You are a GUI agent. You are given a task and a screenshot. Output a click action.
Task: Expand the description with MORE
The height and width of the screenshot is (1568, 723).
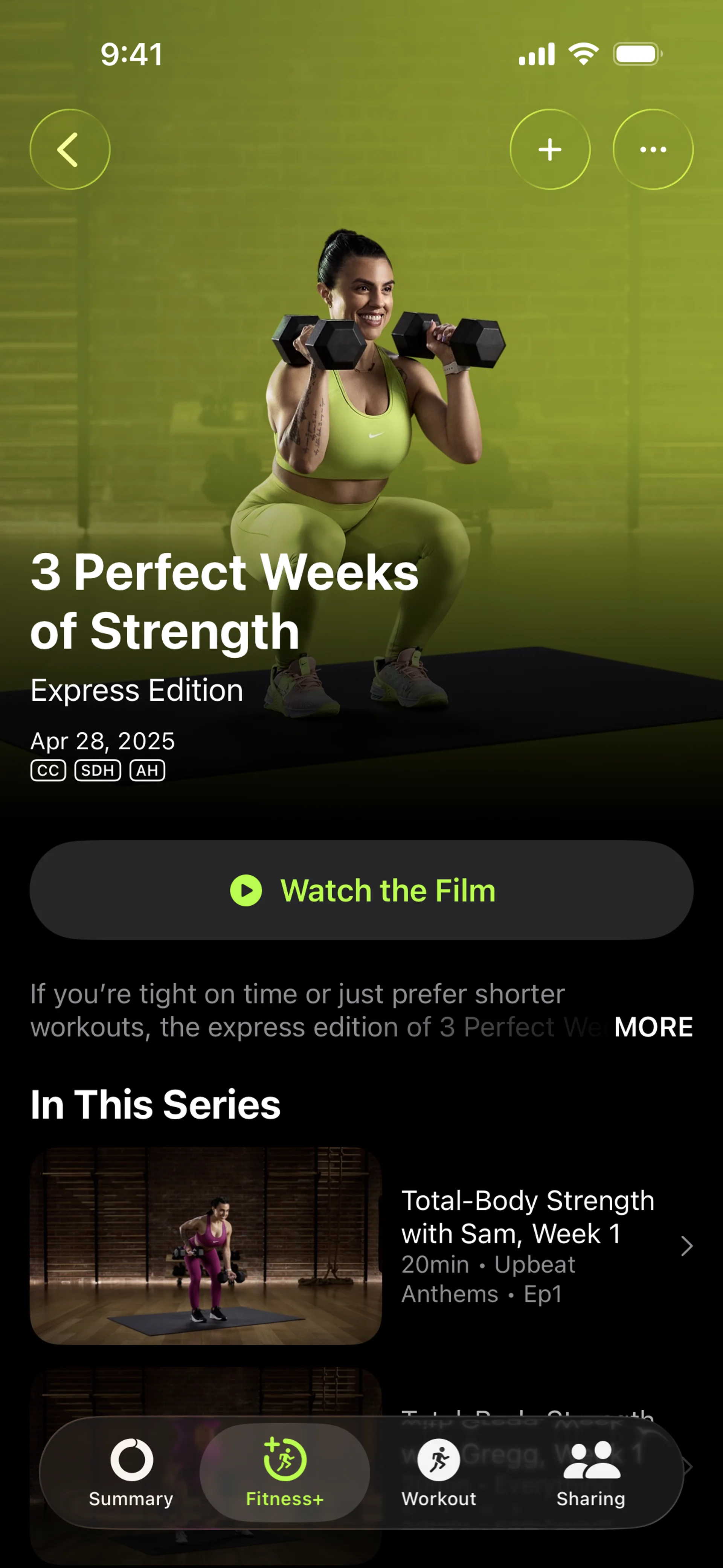click(653, 1027)
